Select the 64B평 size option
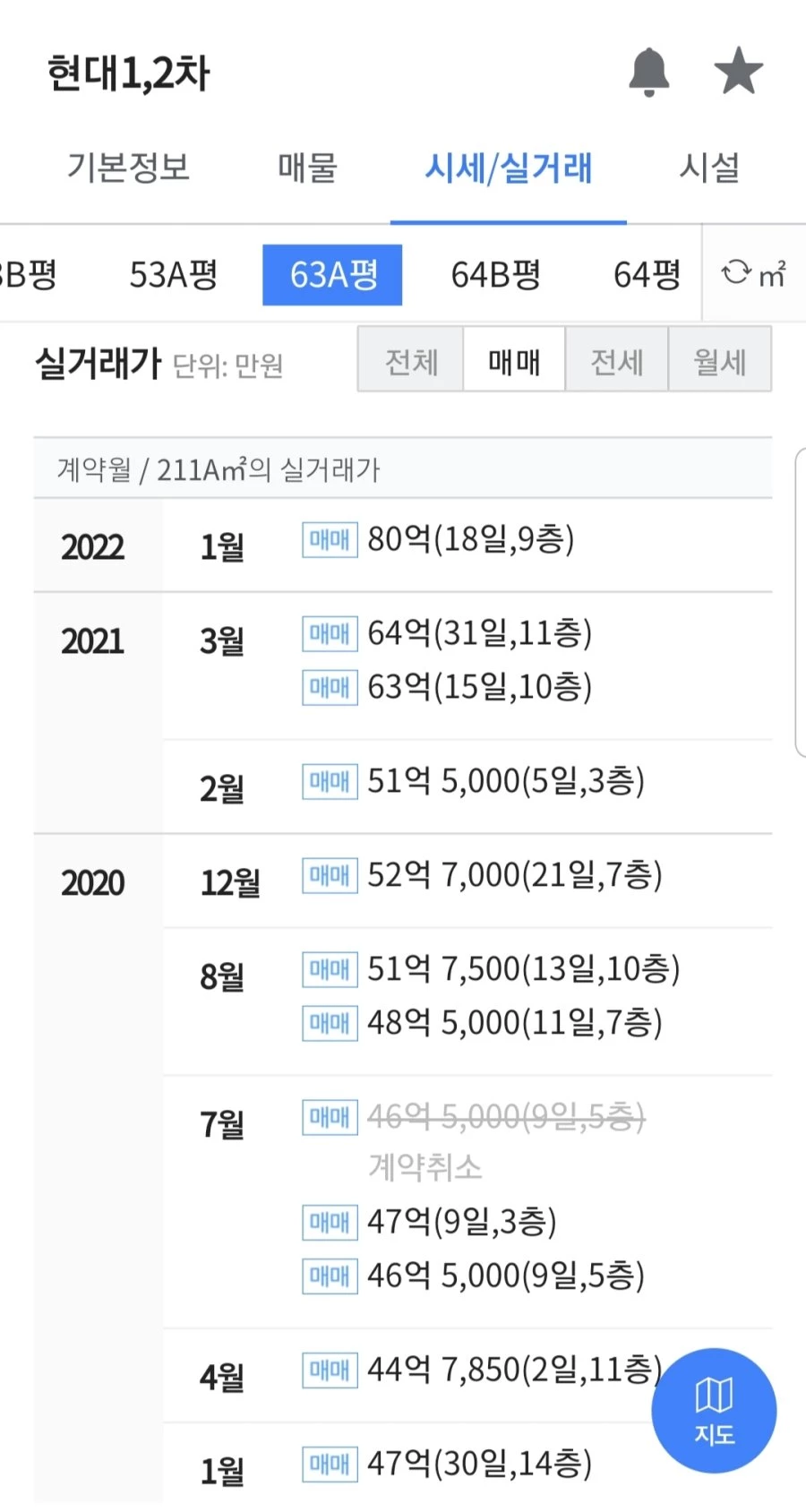Image resolution: width=806 pixels, height=1512 pixels. coord(495,274)
